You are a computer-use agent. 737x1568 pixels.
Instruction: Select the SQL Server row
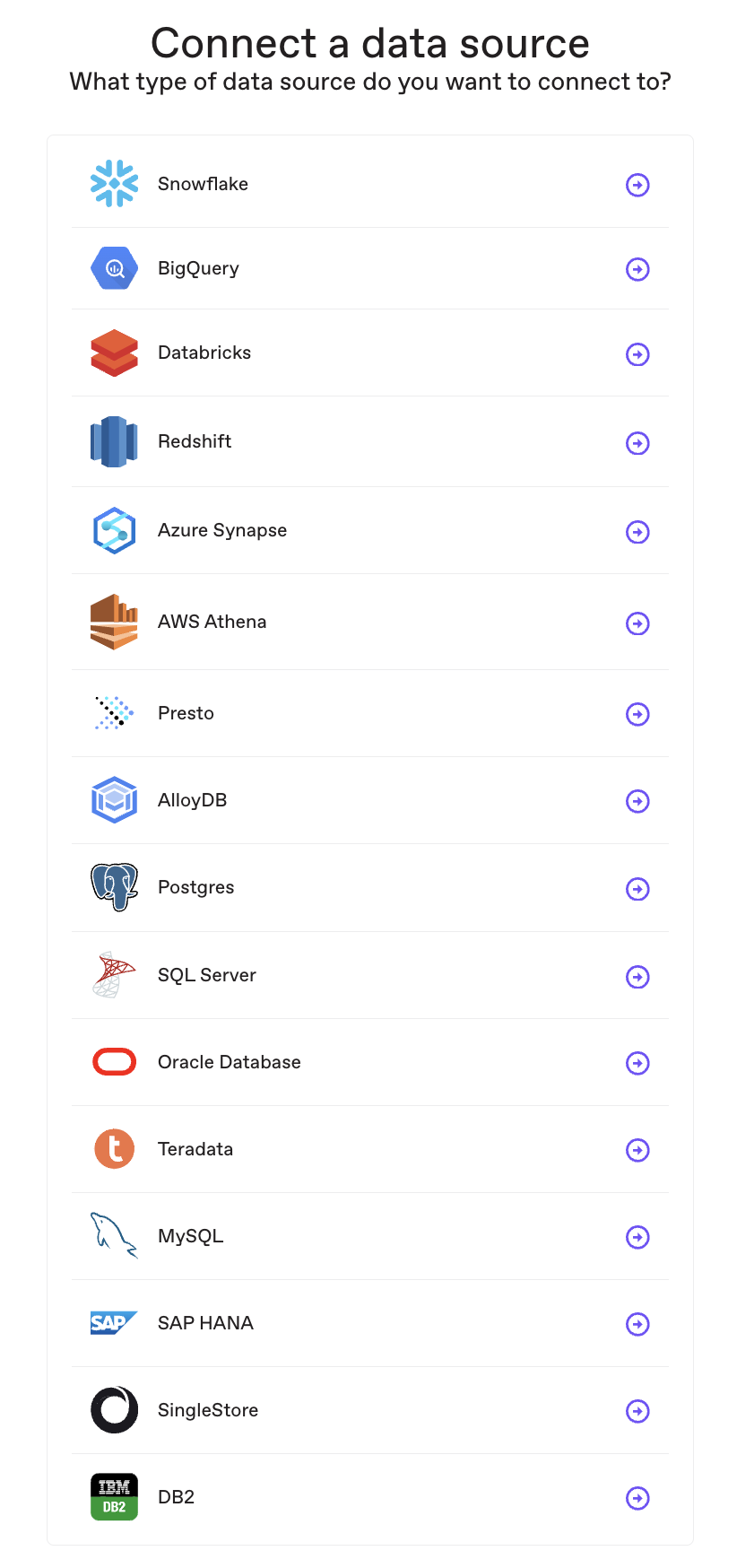(x=368, y=974)
